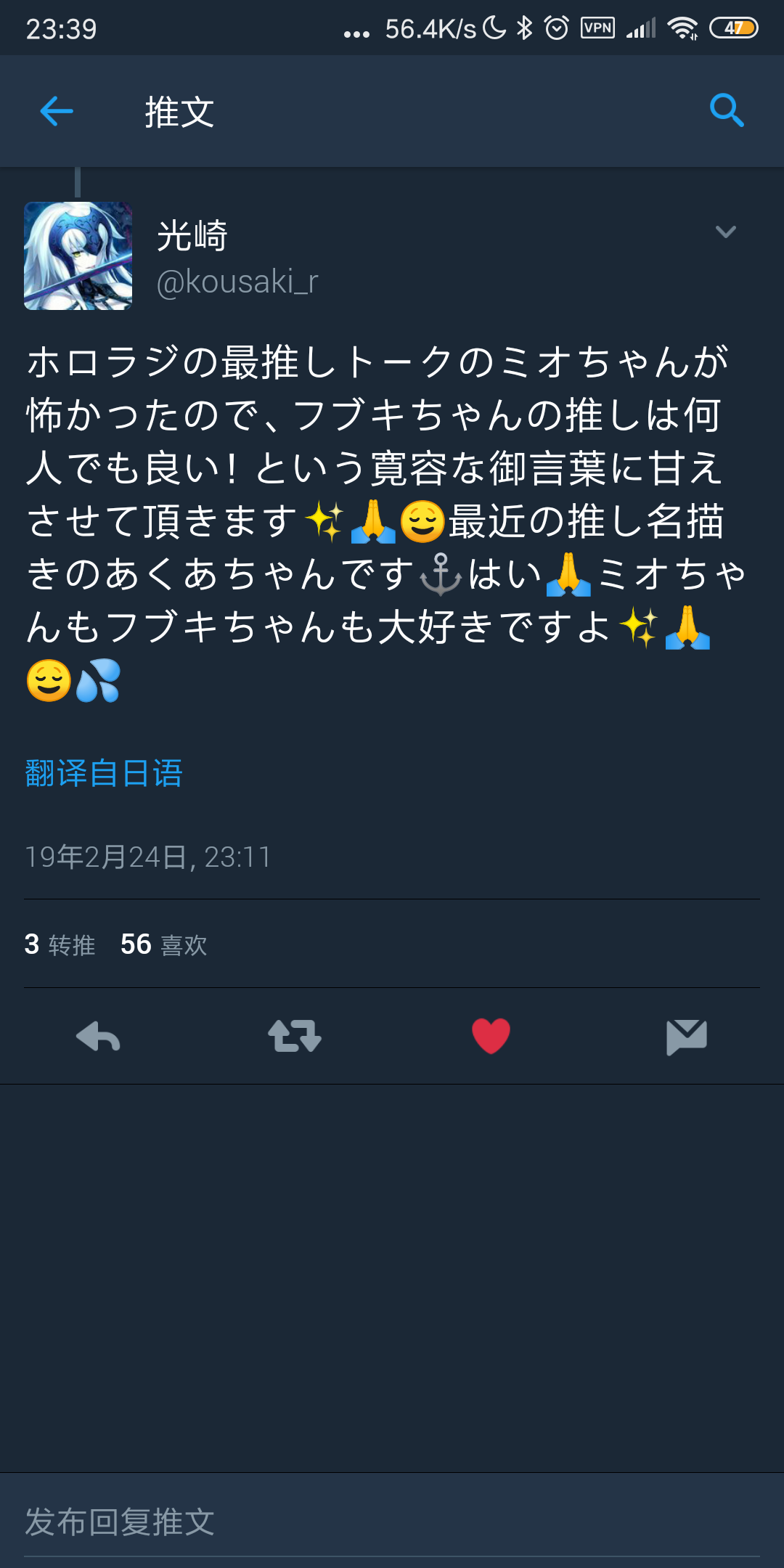Click the VPN status bar icon
Screen dimensions: 784x1568
(597, 28)
